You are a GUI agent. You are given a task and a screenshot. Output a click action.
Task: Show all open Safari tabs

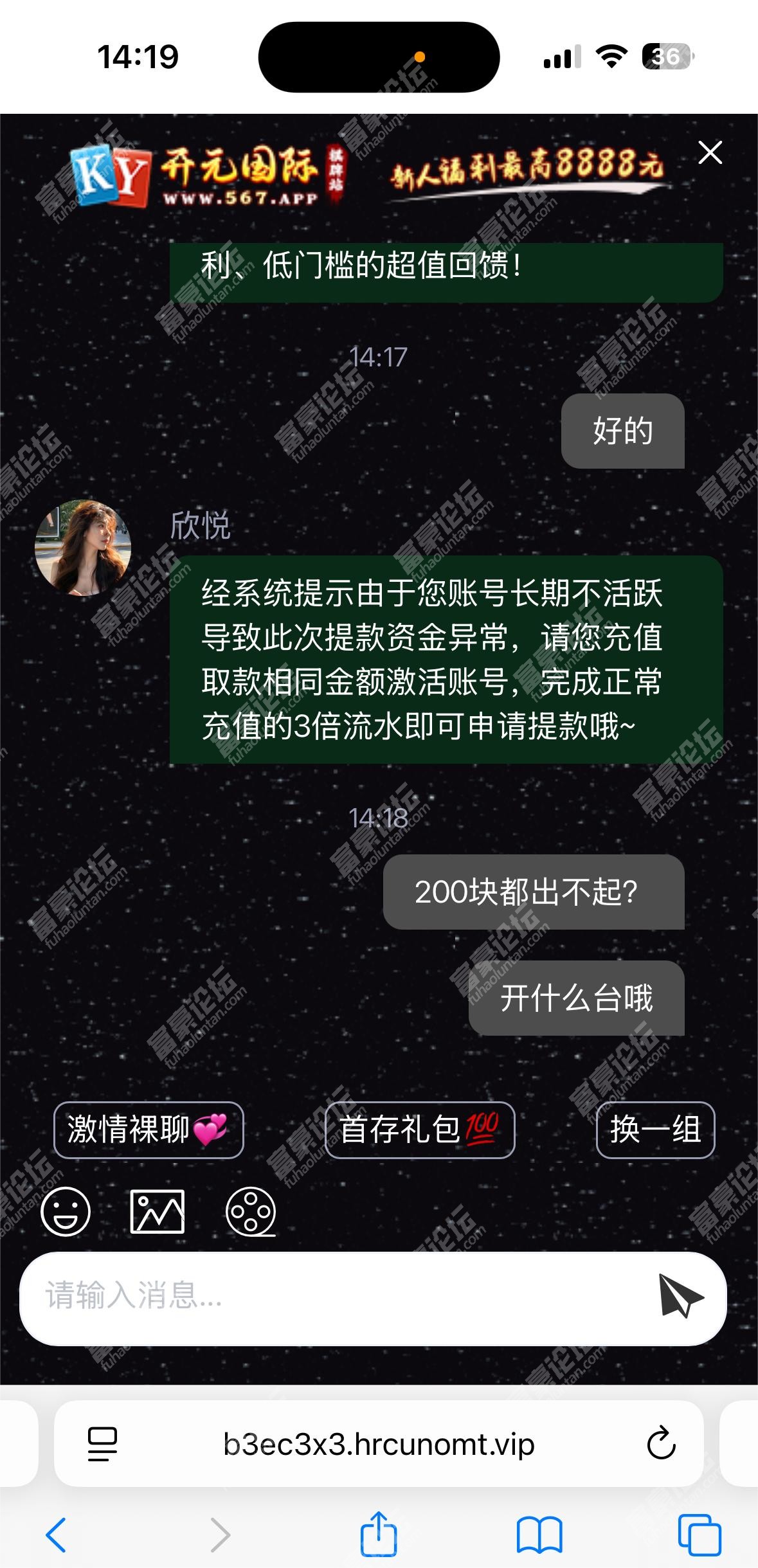pos(699,1535)
